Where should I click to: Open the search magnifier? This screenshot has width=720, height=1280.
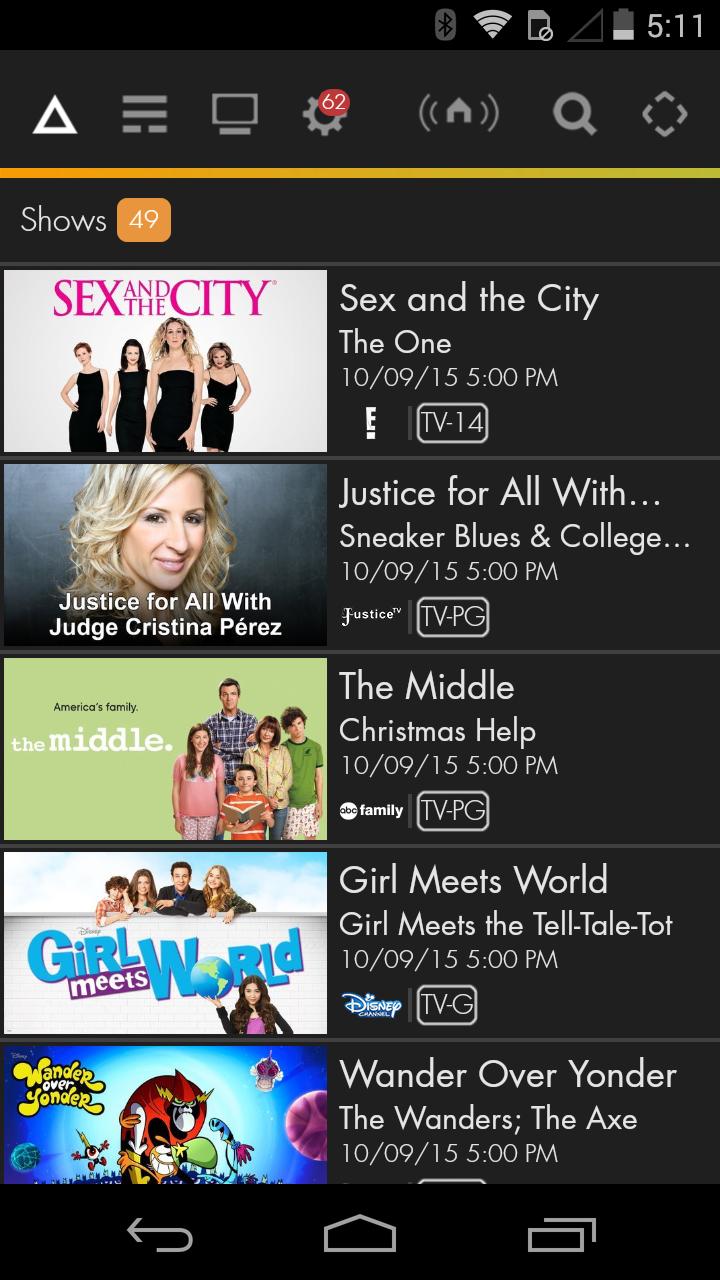[574, 115]
